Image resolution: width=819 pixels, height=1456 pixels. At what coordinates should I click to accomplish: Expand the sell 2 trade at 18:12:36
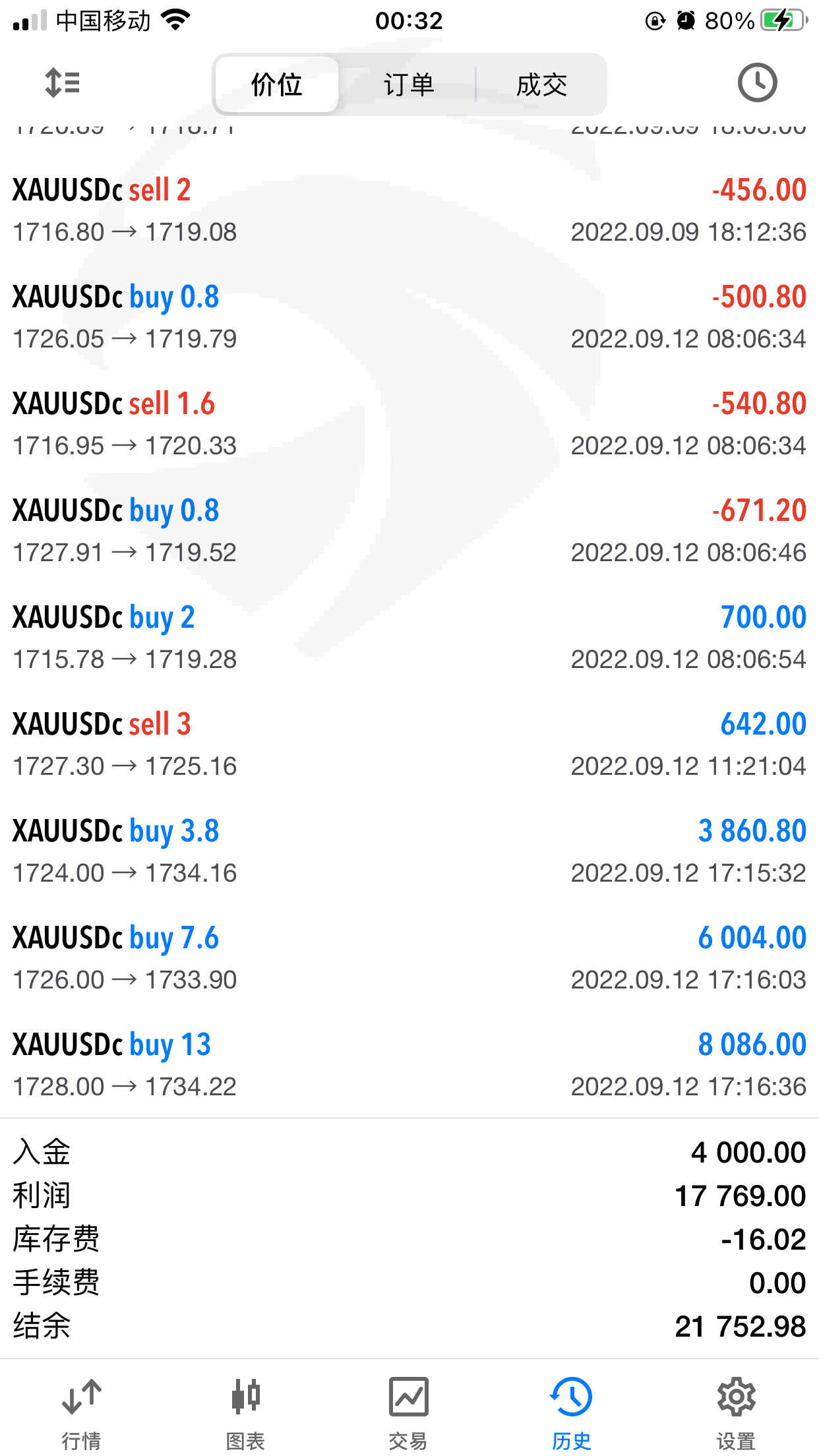pos(409,210)
